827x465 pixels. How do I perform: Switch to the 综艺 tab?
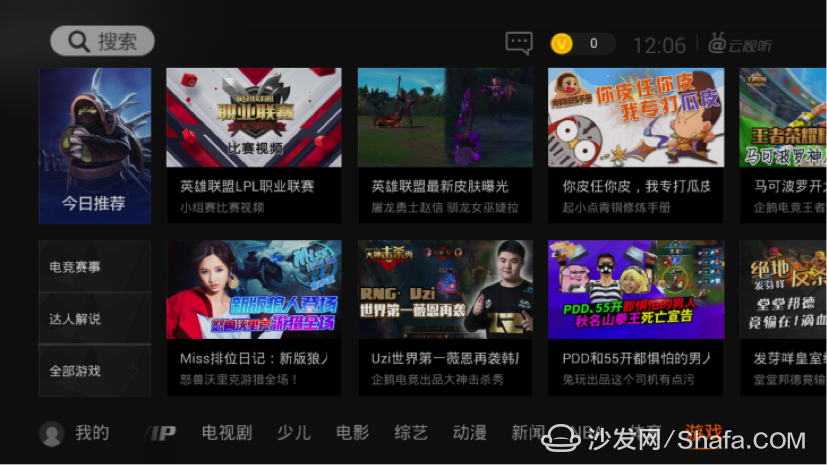tap(411, 433)
